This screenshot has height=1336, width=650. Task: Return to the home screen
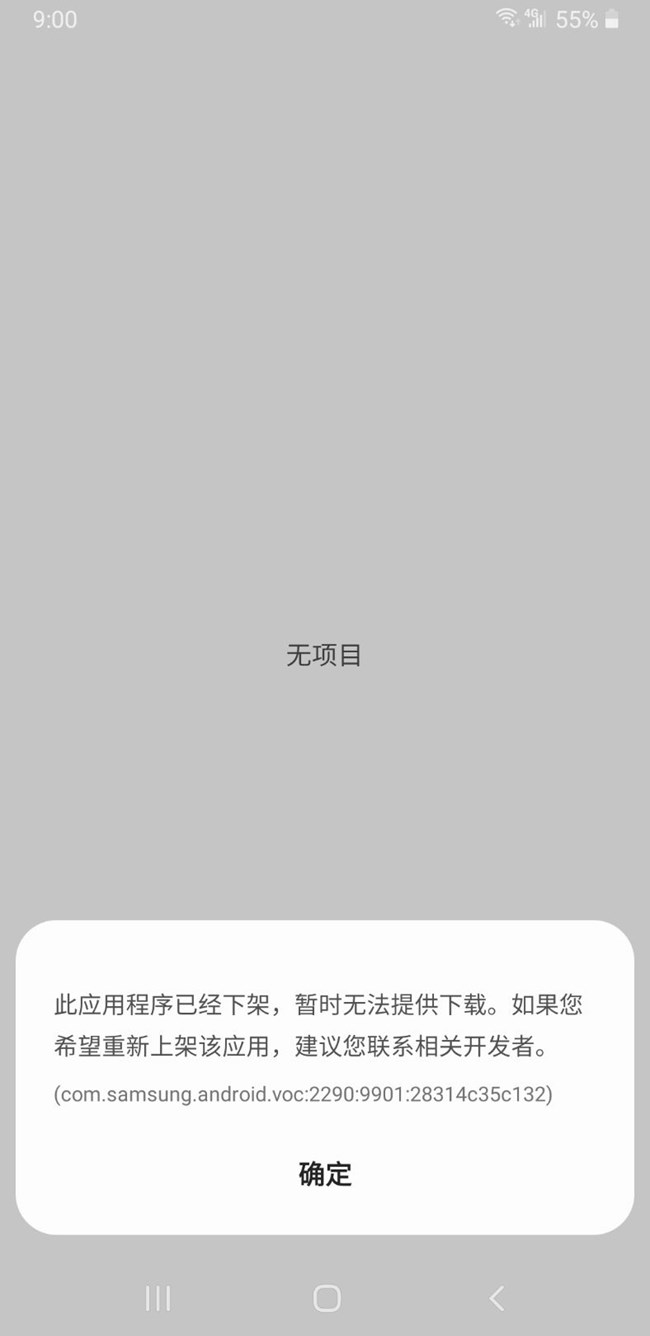pyautogui.click(x=326, y=1298)
